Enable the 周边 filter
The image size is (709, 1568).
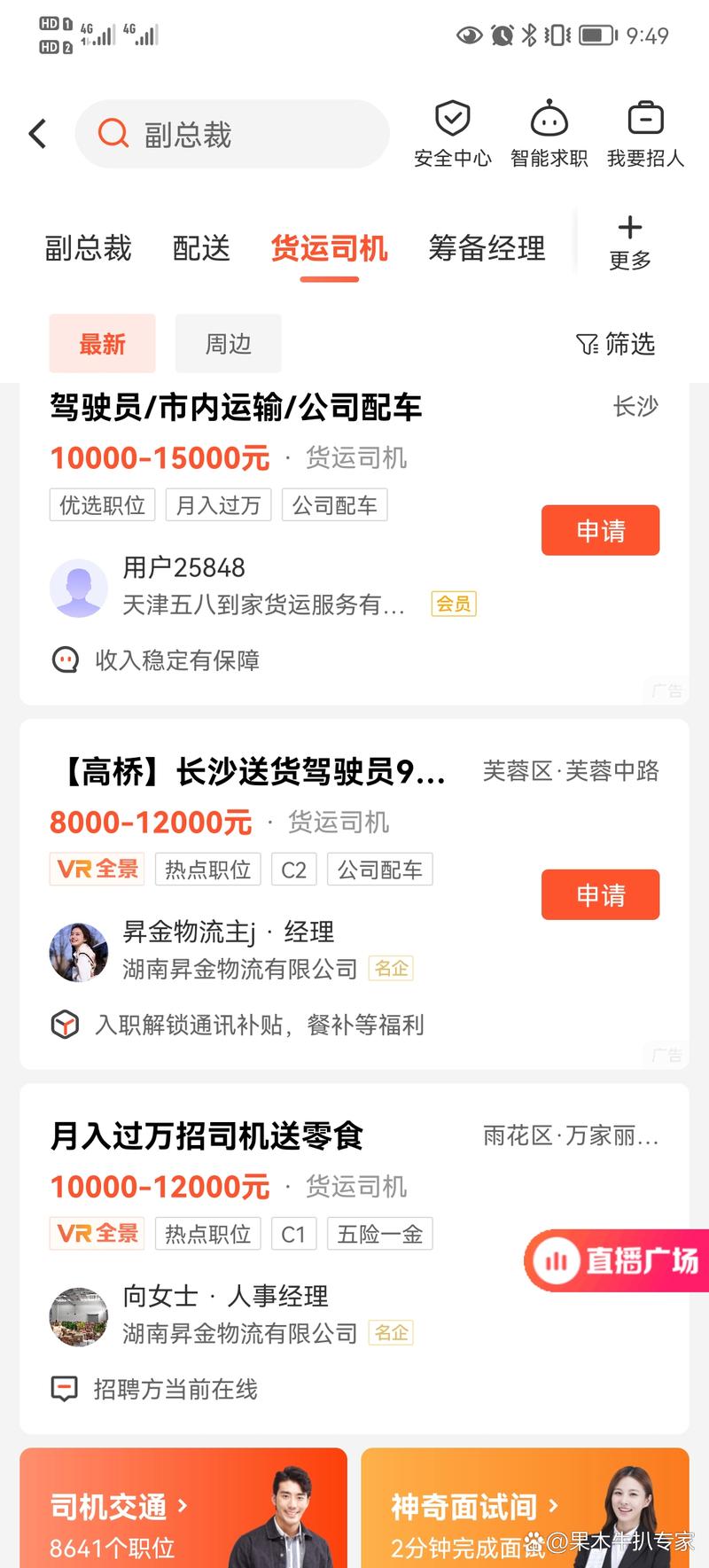(x=228, y=344)
